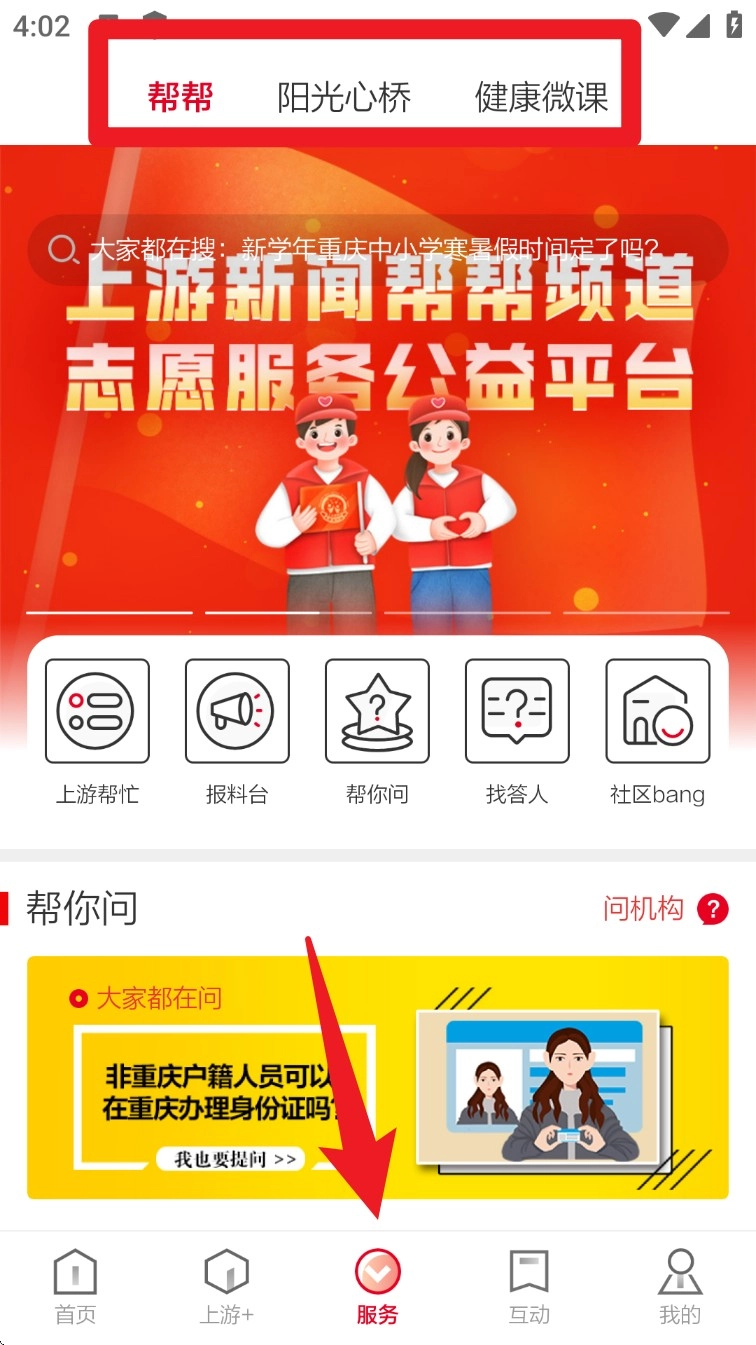Switch to the 上游+ bottom tab
The width and height of the screenshot is (756, 1345).
pos(226,1288)
